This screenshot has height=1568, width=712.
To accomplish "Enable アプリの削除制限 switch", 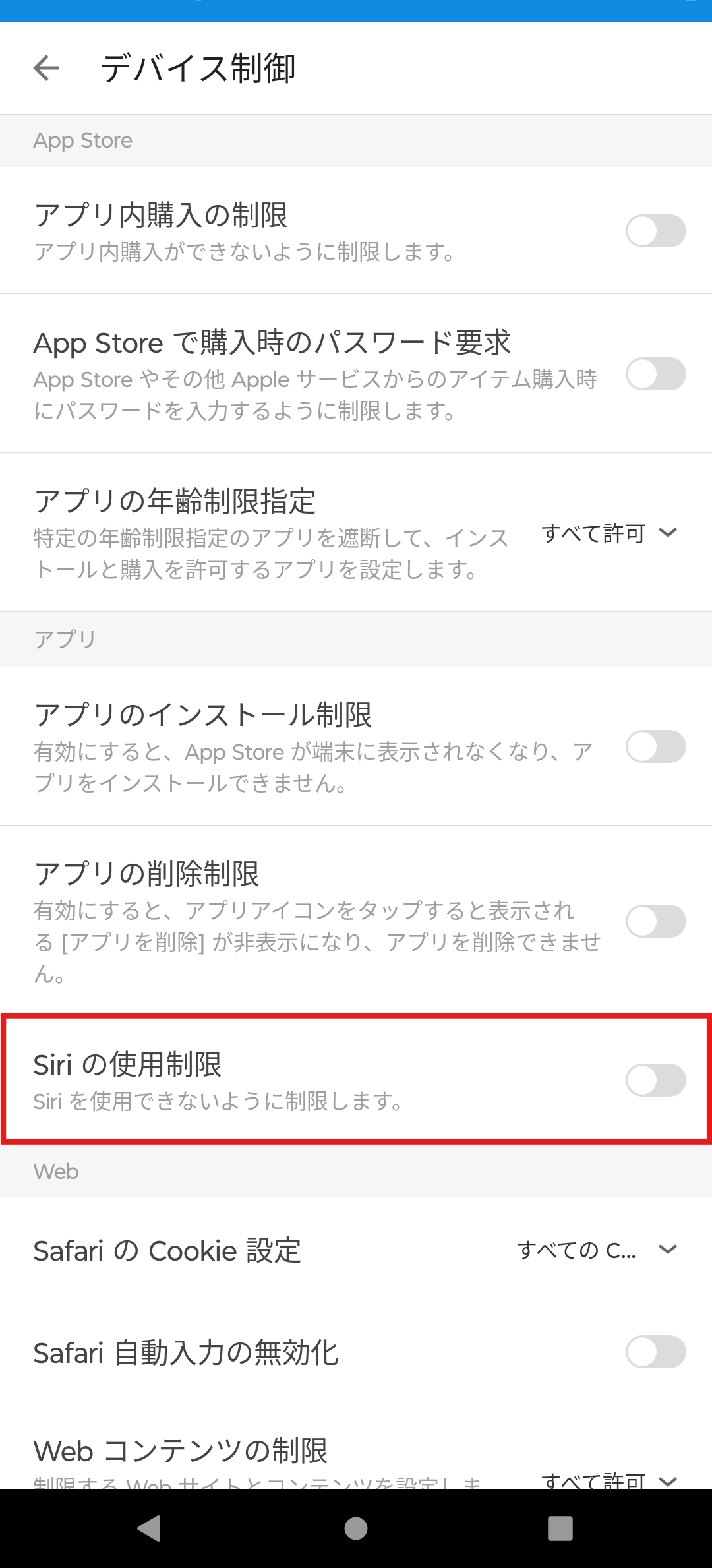I will (x=656, y=921).
